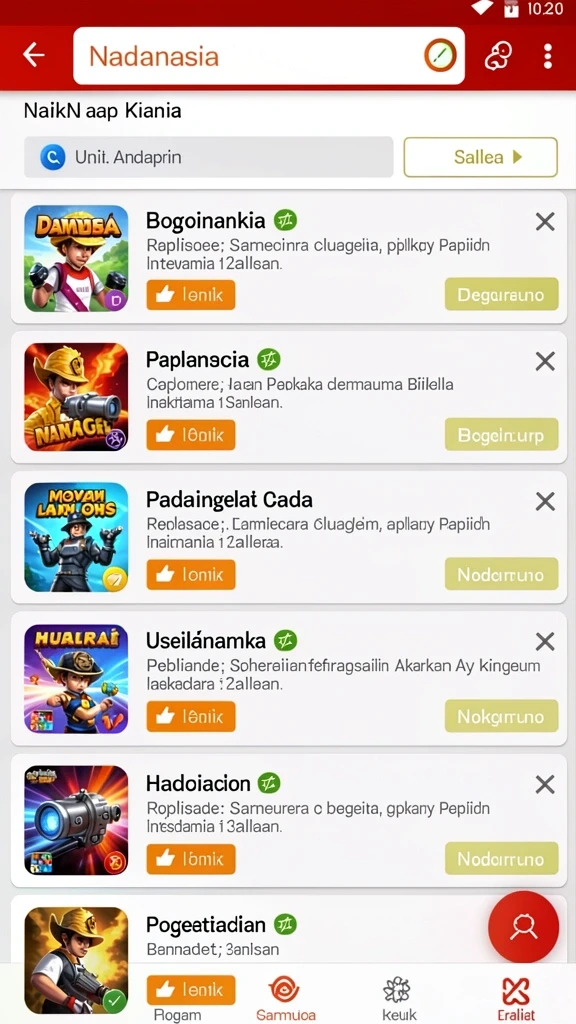Dismiss the Hadoiacion card

[545, 784]
